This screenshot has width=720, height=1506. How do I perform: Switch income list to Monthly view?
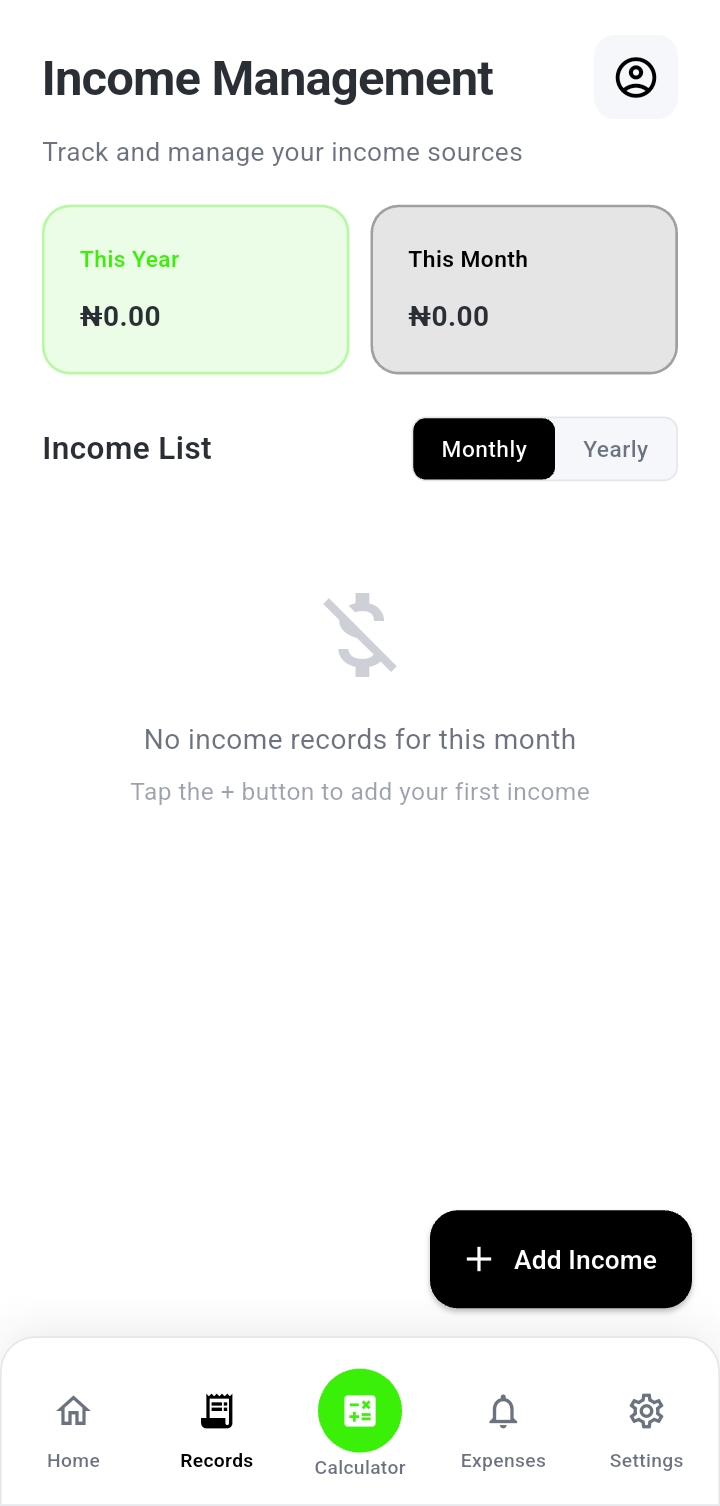pyautogui.click(x=484, y=449)
